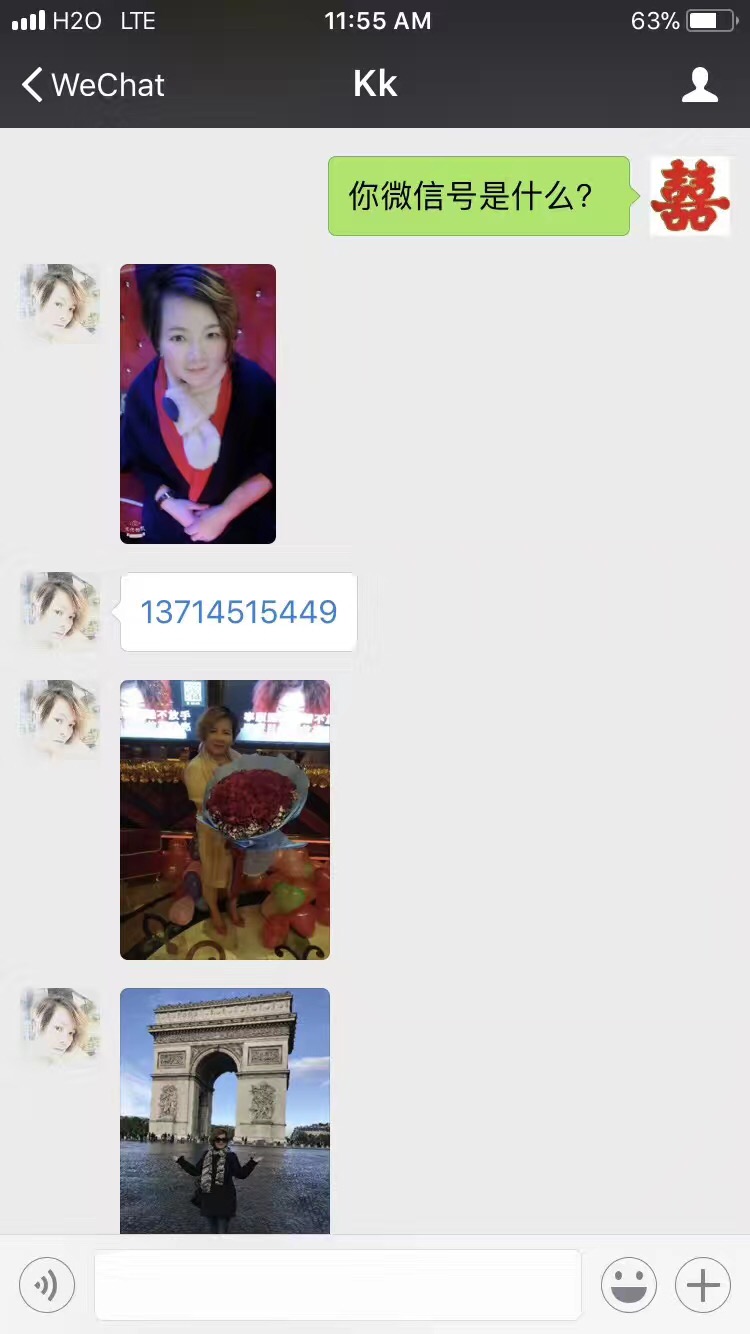Image resolution: width=750 pixels, height=1334 pixels.
Task: Open the Arc de Triomphe photo
Action: coord(224,1110)
